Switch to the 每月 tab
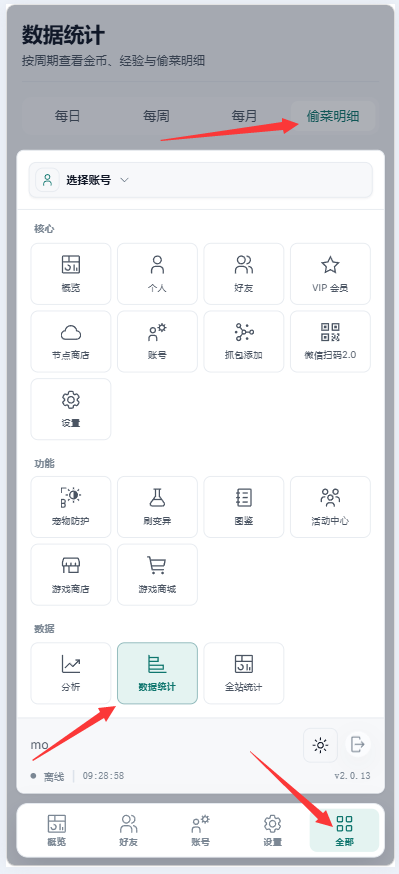This screenshot has height=874, width=399. (x=244, y=116)
